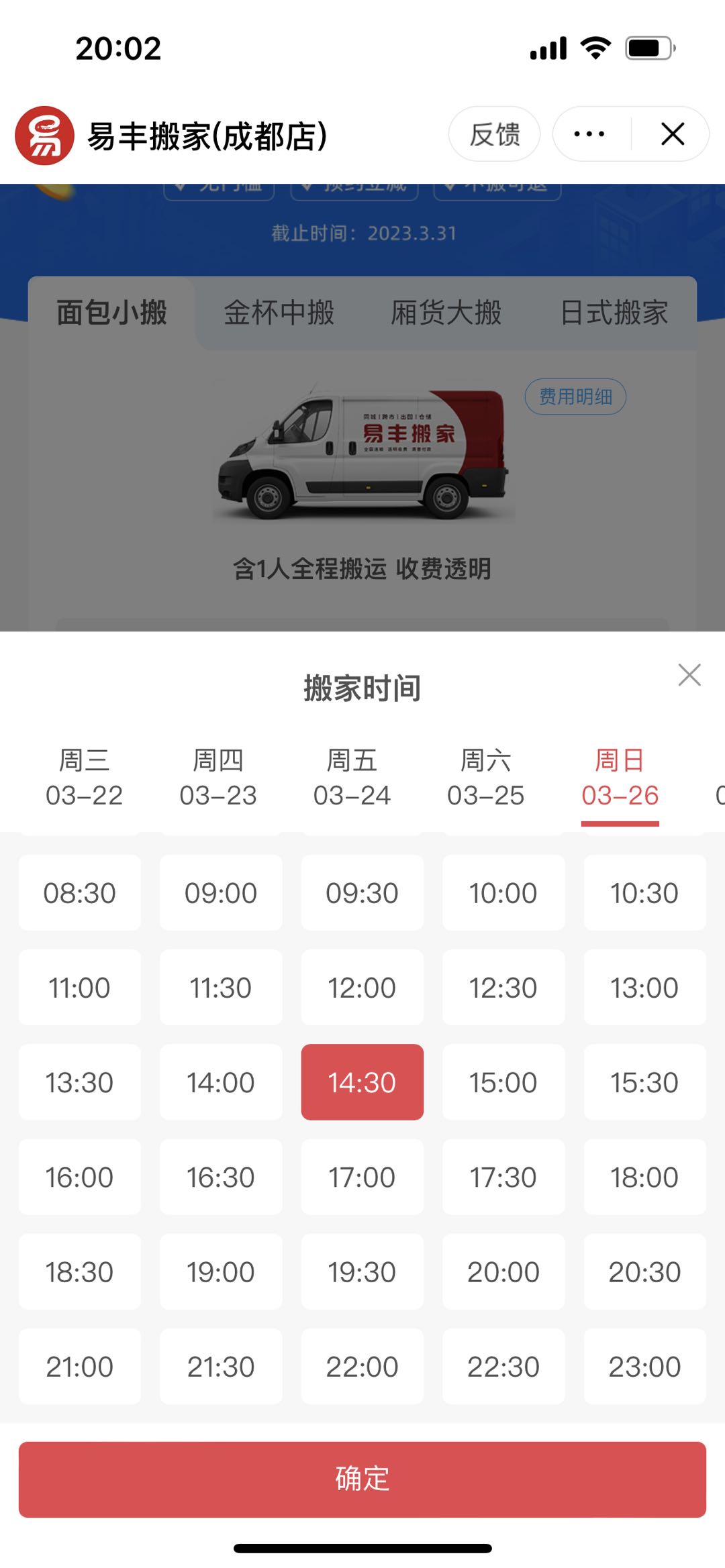Close the 易丰搬家 mini program

[x=673, y=134]
